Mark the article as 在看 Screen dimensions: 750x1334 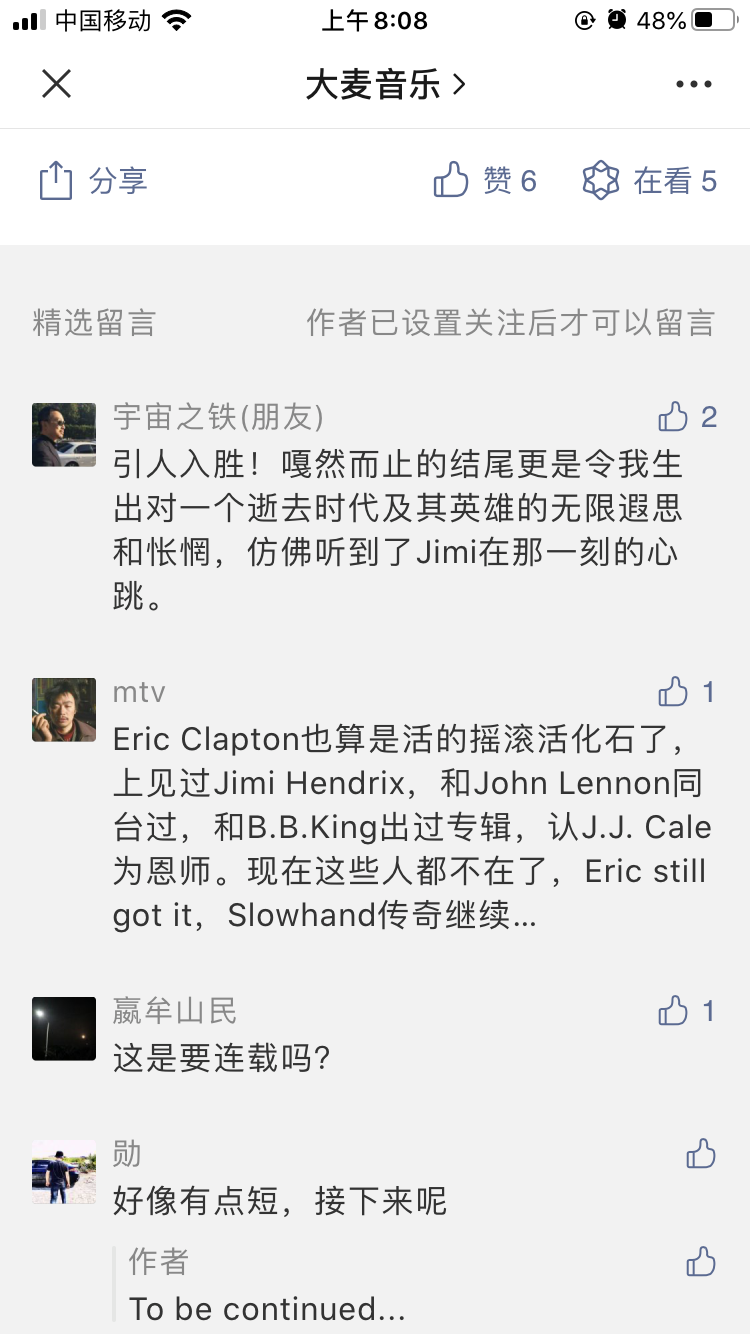650,181
